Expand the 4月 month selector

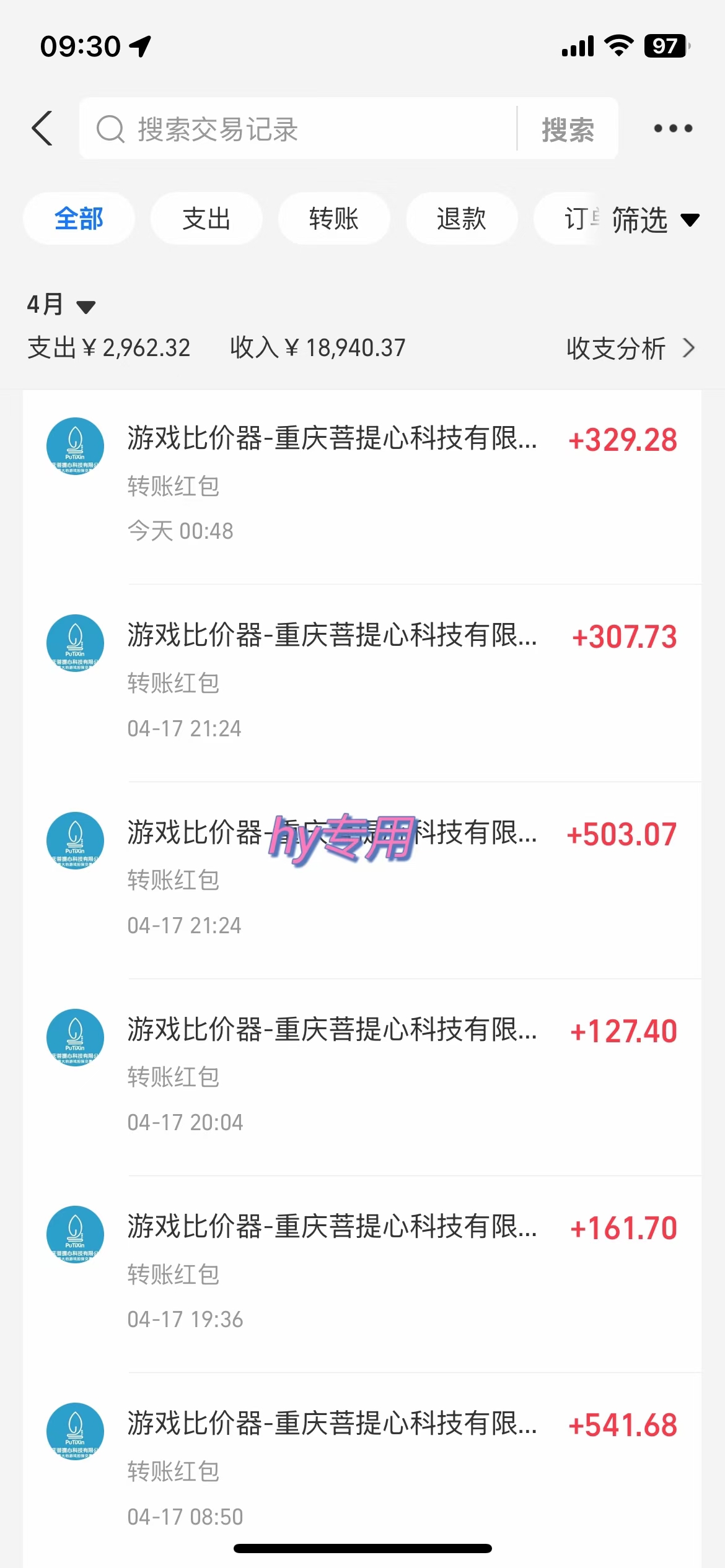pos(62,304)
